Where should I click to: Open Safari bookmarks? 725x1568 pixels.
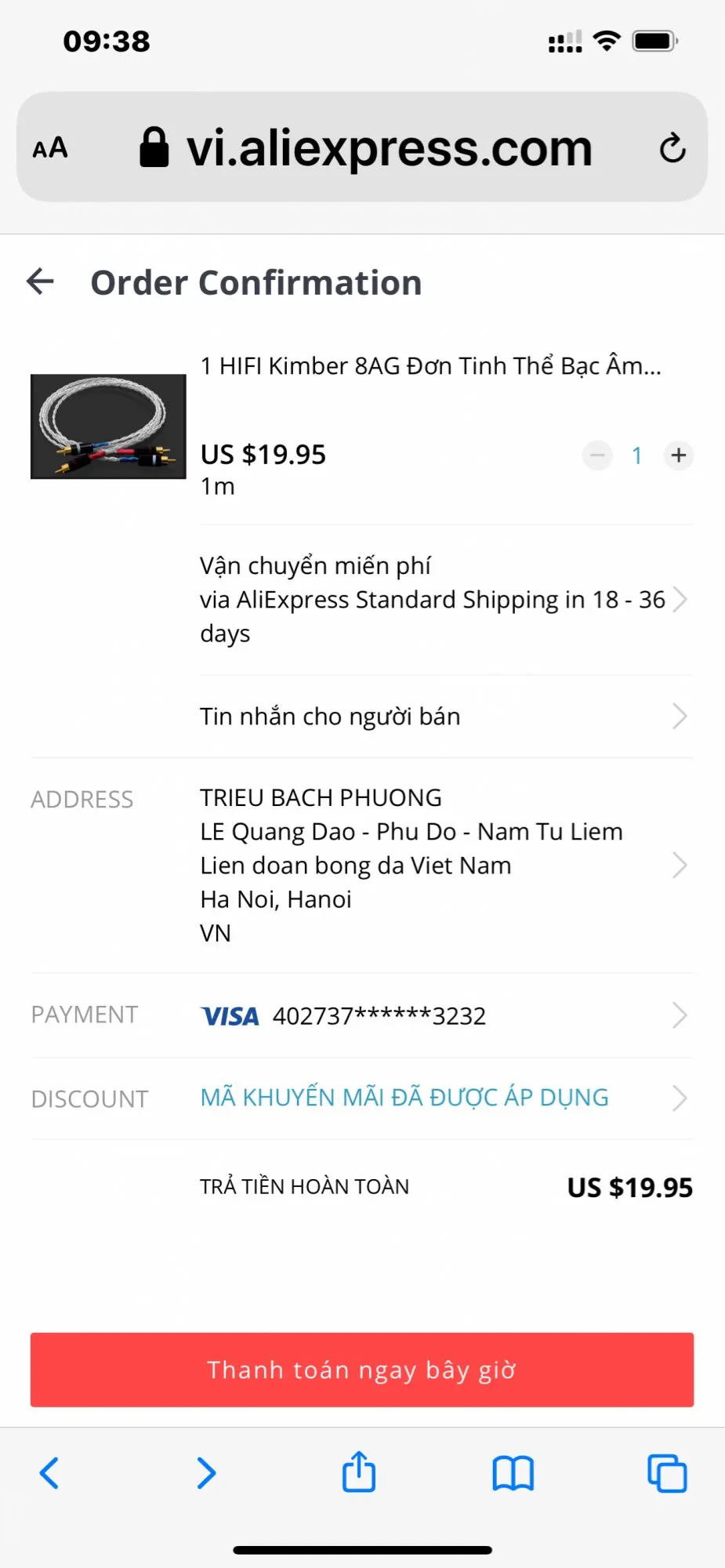pyautogui.click(x=513, y=1473)
